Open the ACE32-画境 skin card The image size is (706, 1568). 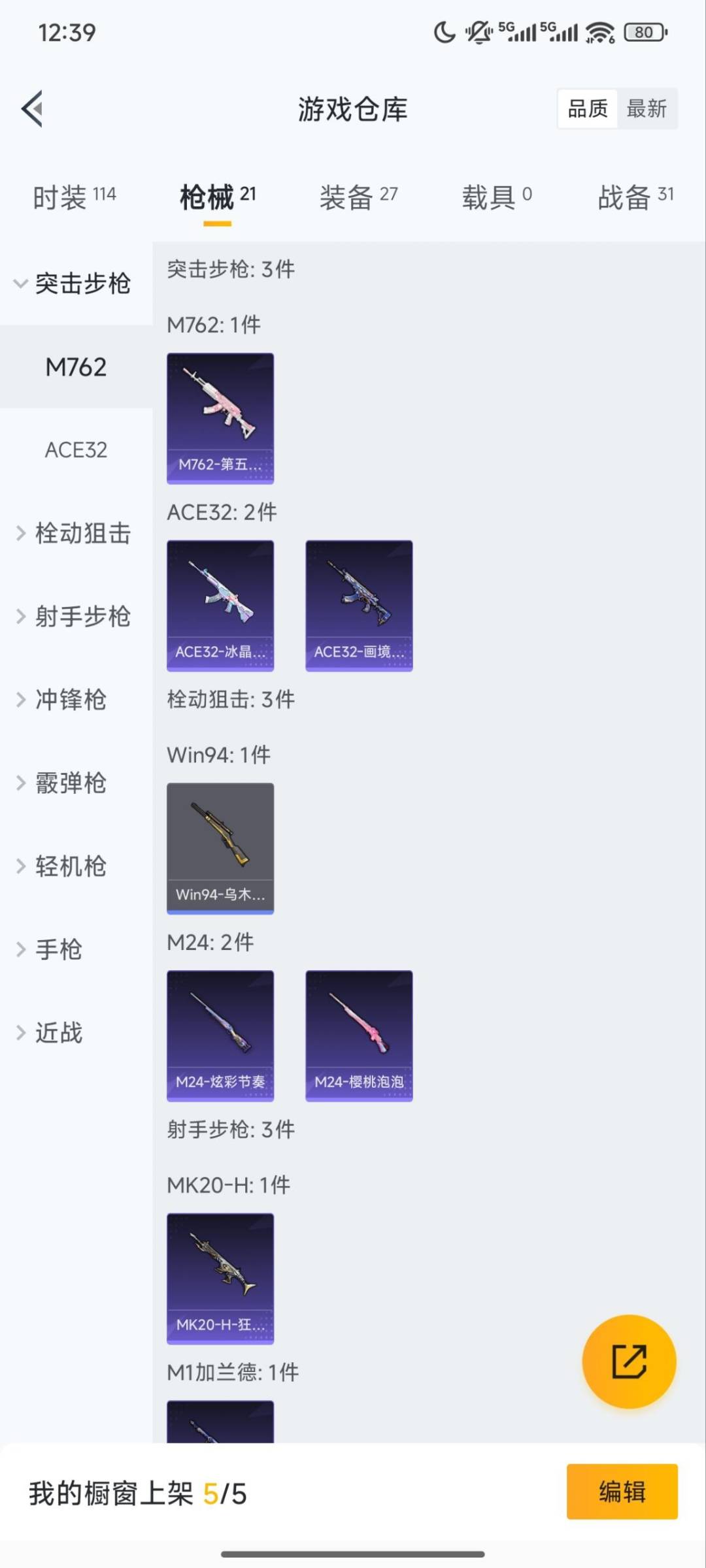pos(359,606)
